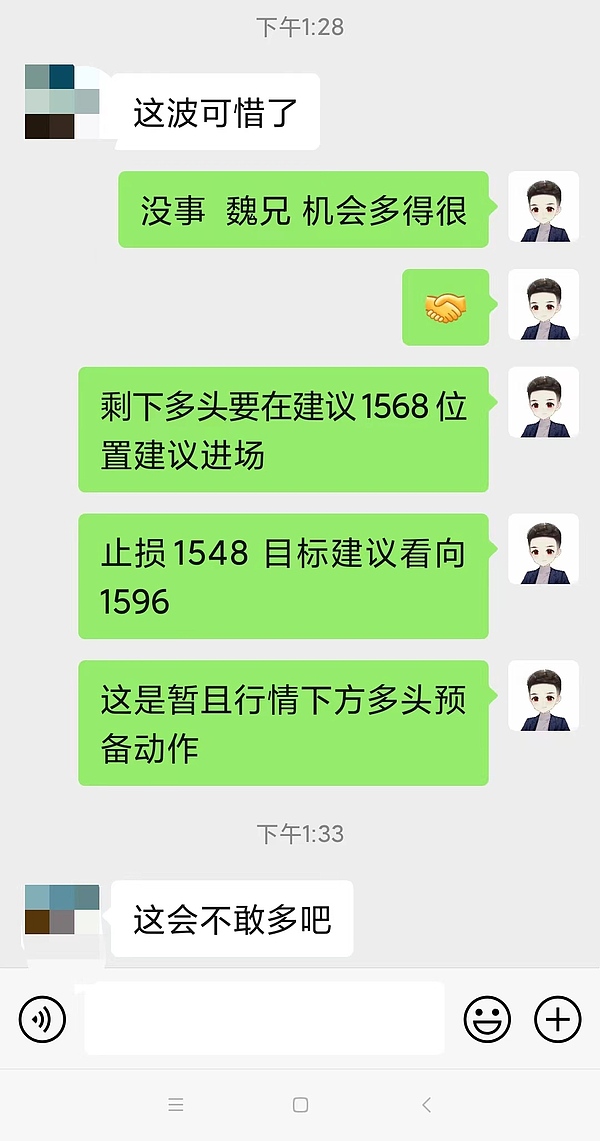
Task: Open avatar of sender of 这会不敢多吧
Action: 63,910
